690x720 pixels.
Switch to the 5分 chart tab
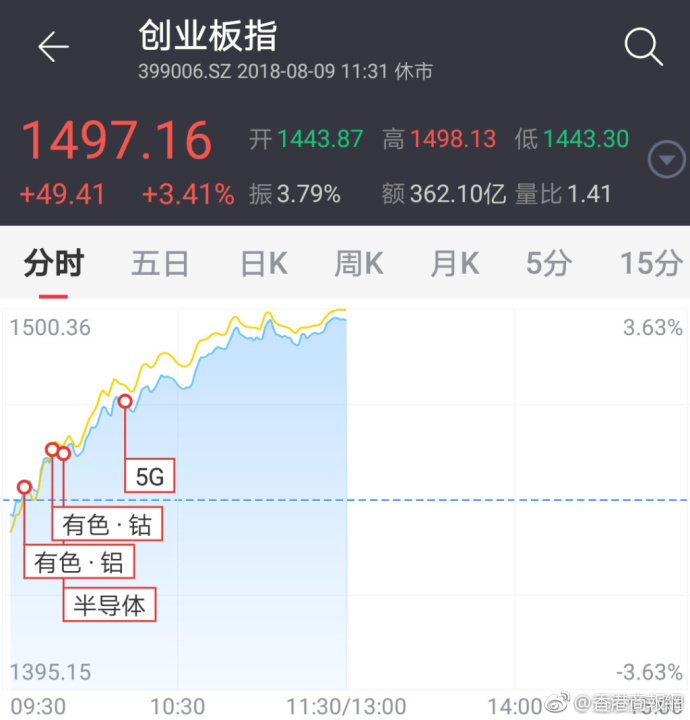click(549, 263)
